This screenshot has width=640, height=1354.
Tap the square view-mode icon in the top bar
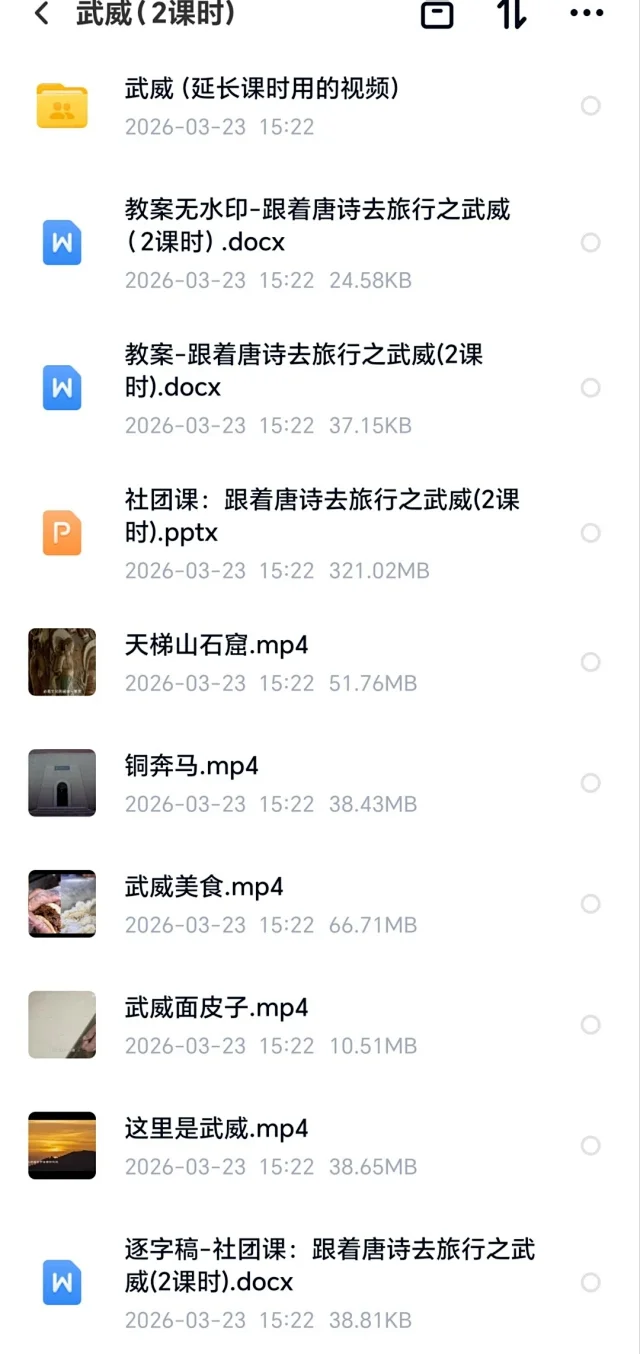tap(437, 14)
